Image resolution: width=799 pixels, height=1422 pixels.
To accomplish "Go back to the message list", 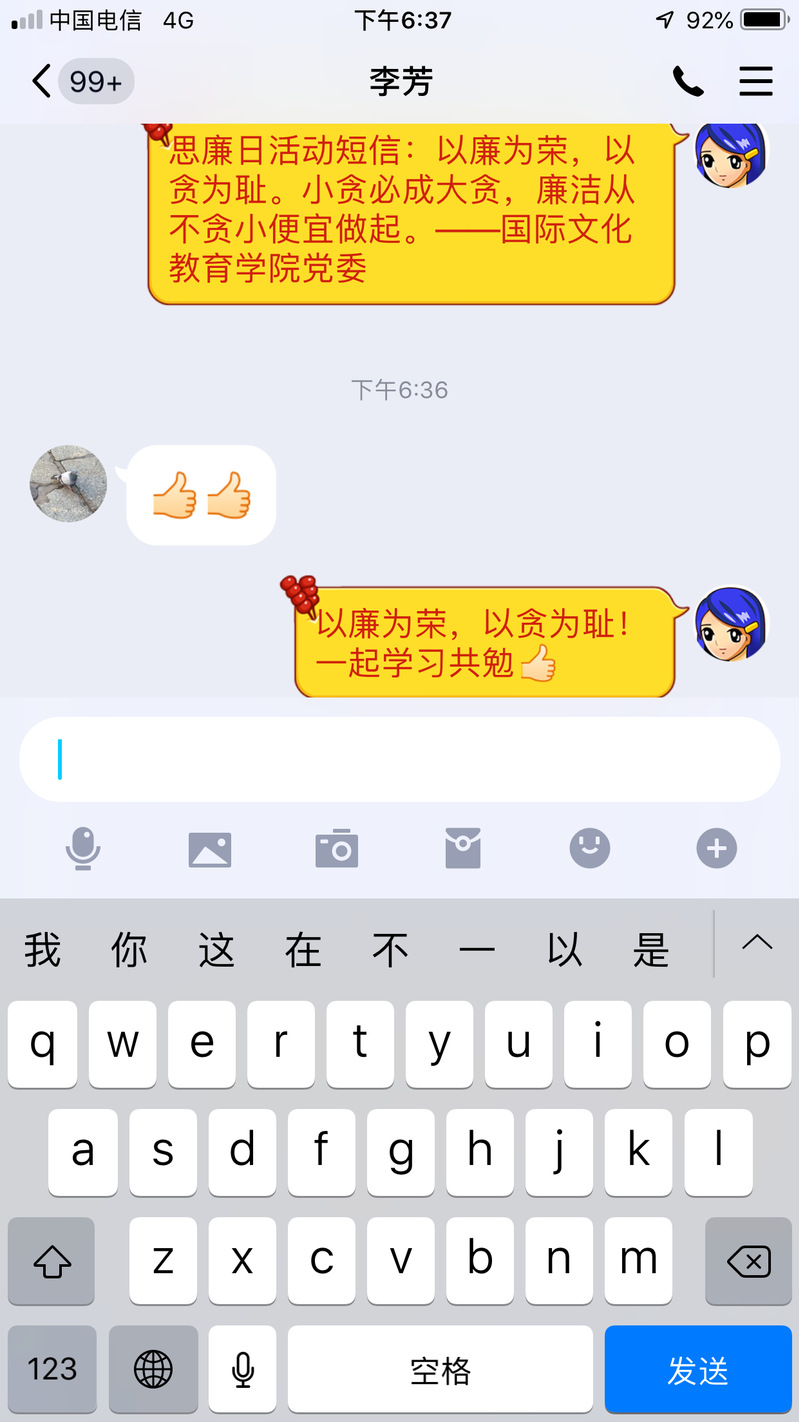I will (42, 81).
